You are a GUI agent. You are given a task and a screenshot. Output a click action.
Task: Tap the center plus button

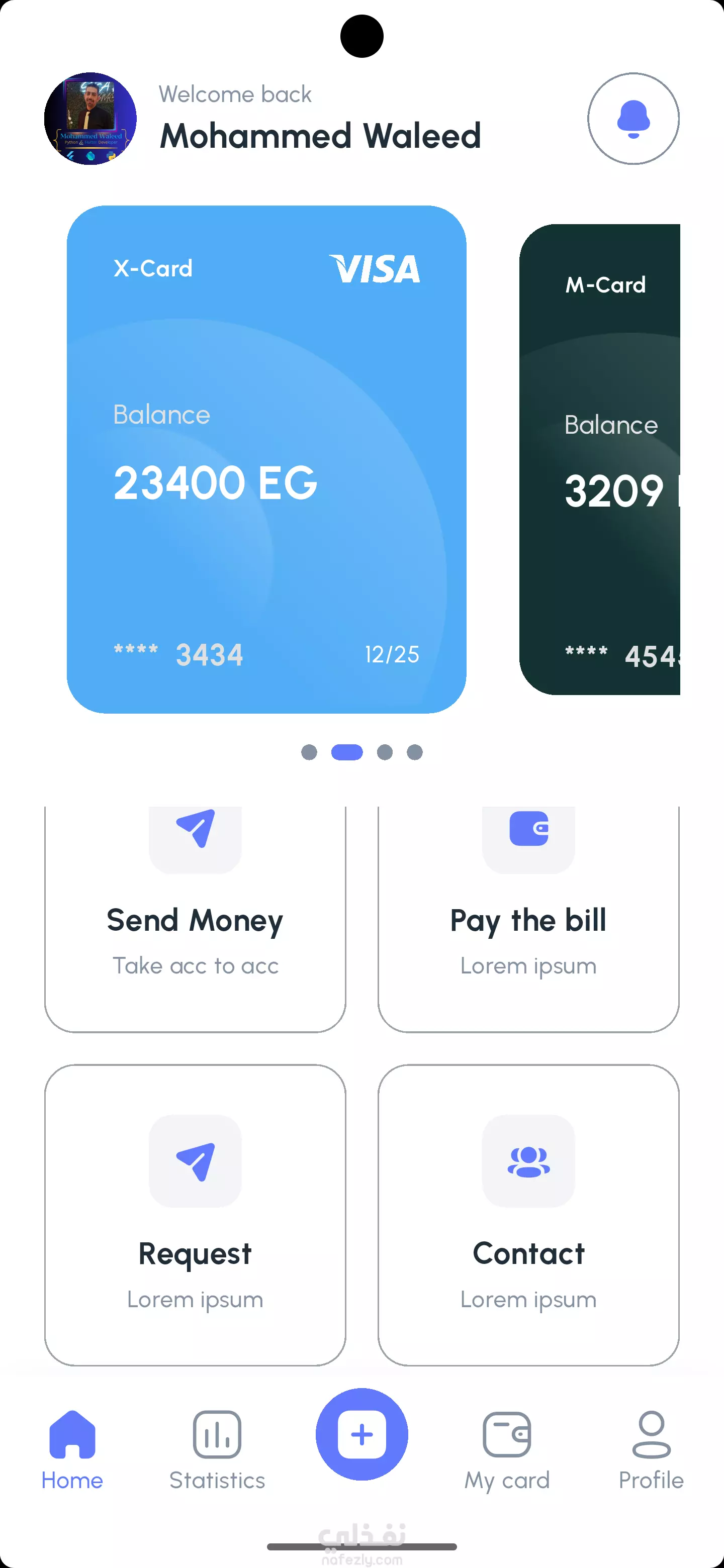(x=361, y=1434)
